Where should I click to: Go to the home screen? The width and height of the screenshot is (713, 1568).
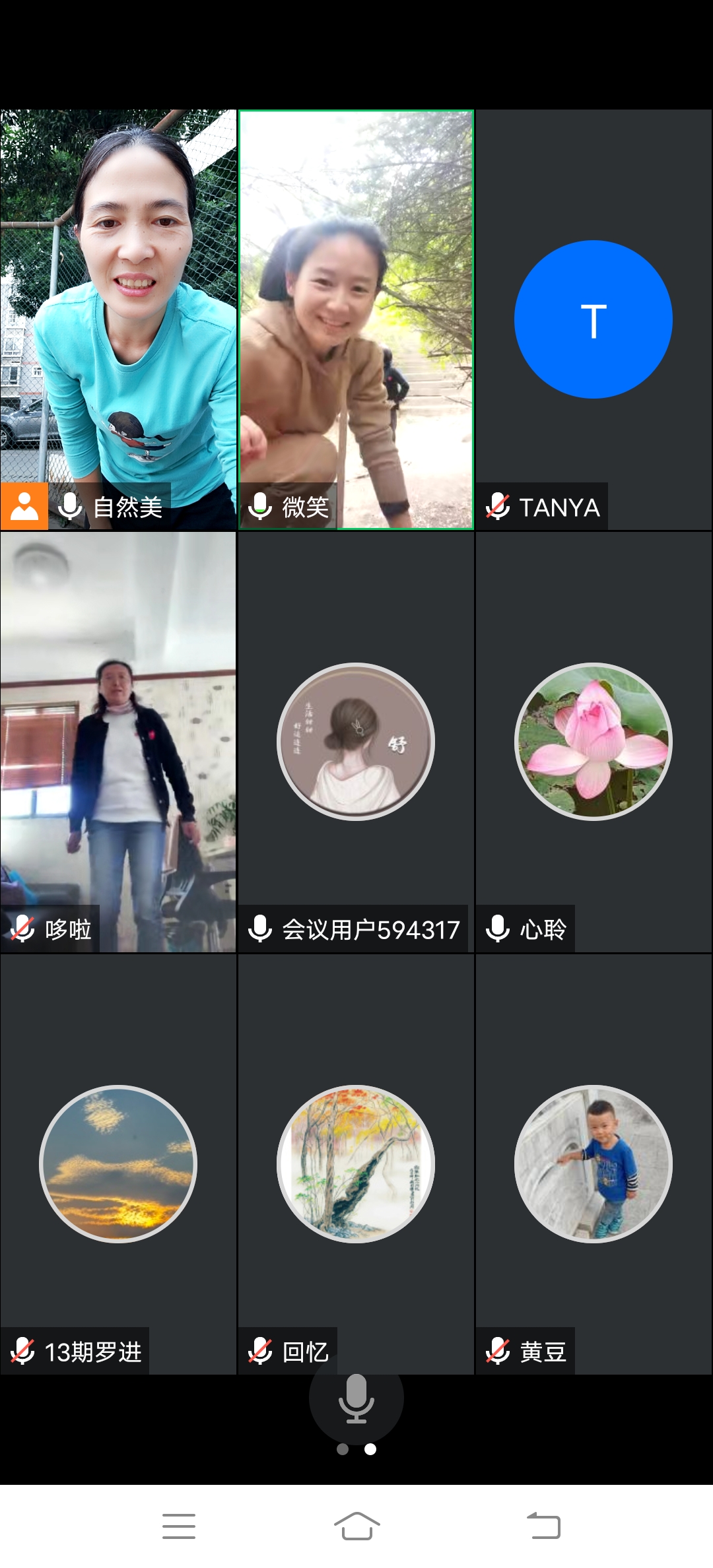tap(356, 1526)
